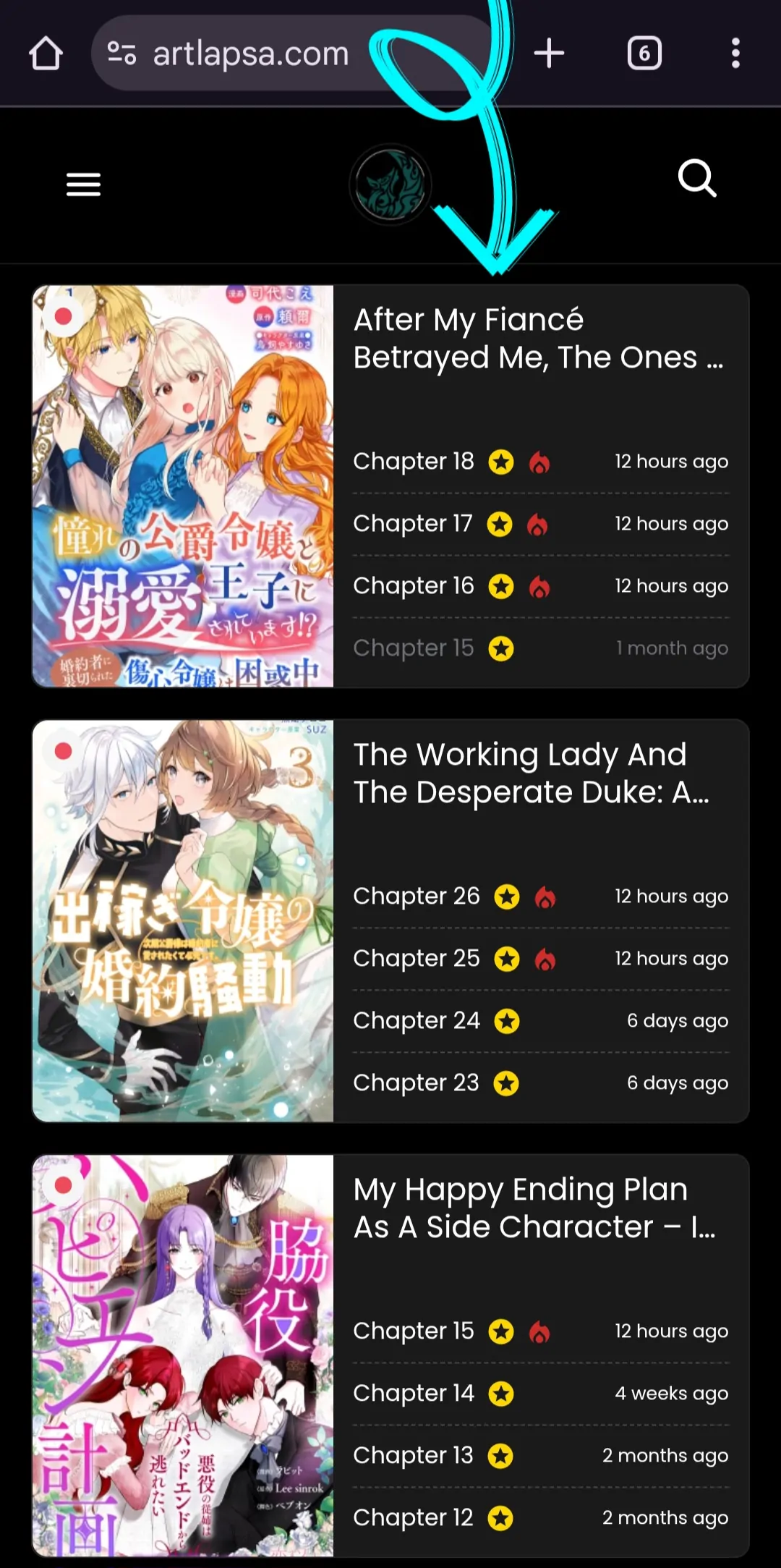Screen dimensions: 781x1568
Task: Read Chapter 18 of After My Fiancé
Action: (x=414, y=462)
